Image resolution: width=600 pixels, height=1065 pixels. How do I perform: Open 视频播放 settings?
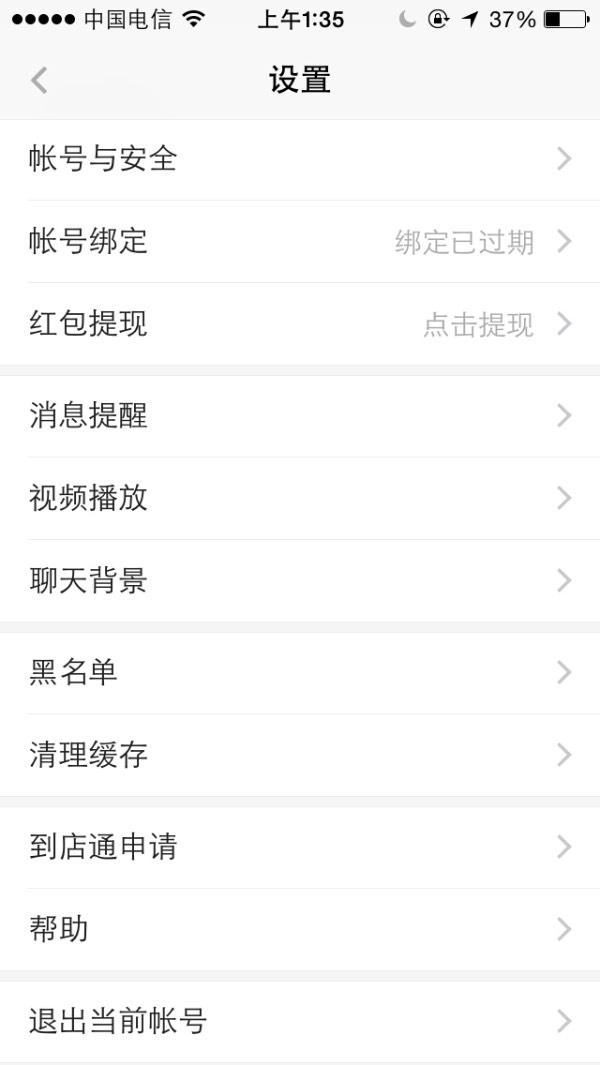(x=300, y=499)
